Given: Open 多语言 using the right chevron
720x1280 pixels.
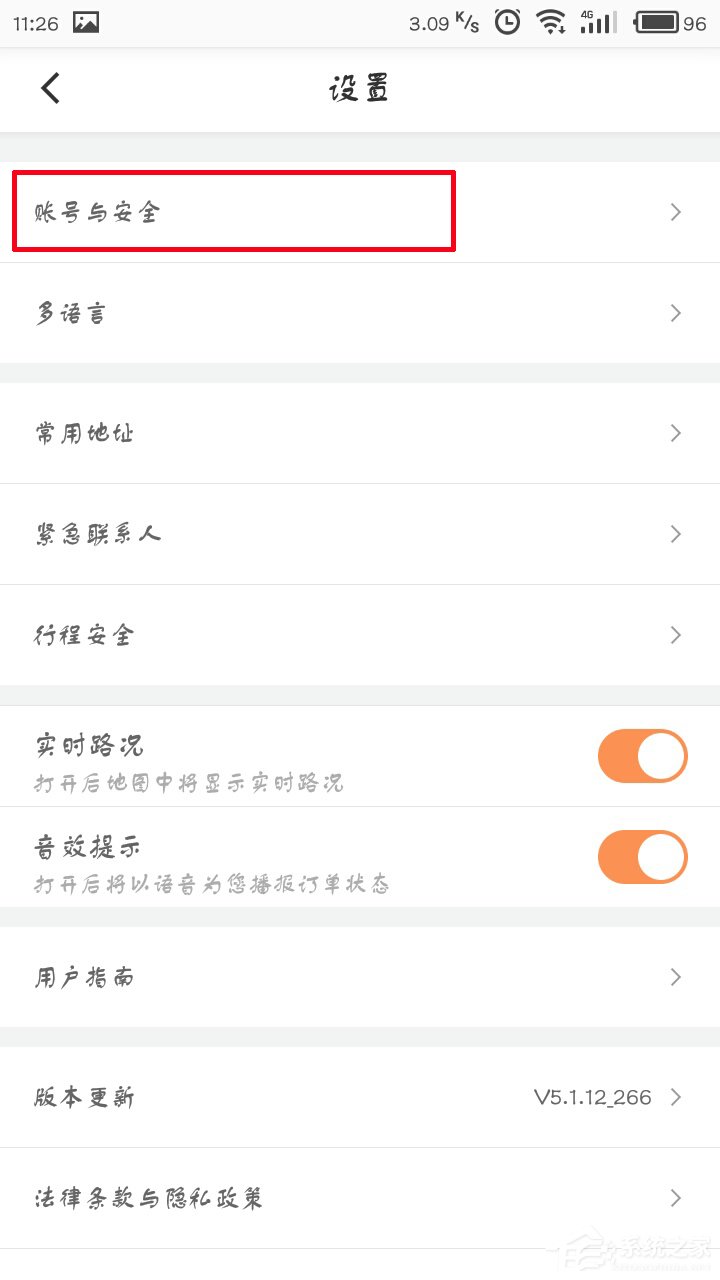Looking at the screenshot, I should (x=675, y=313).
